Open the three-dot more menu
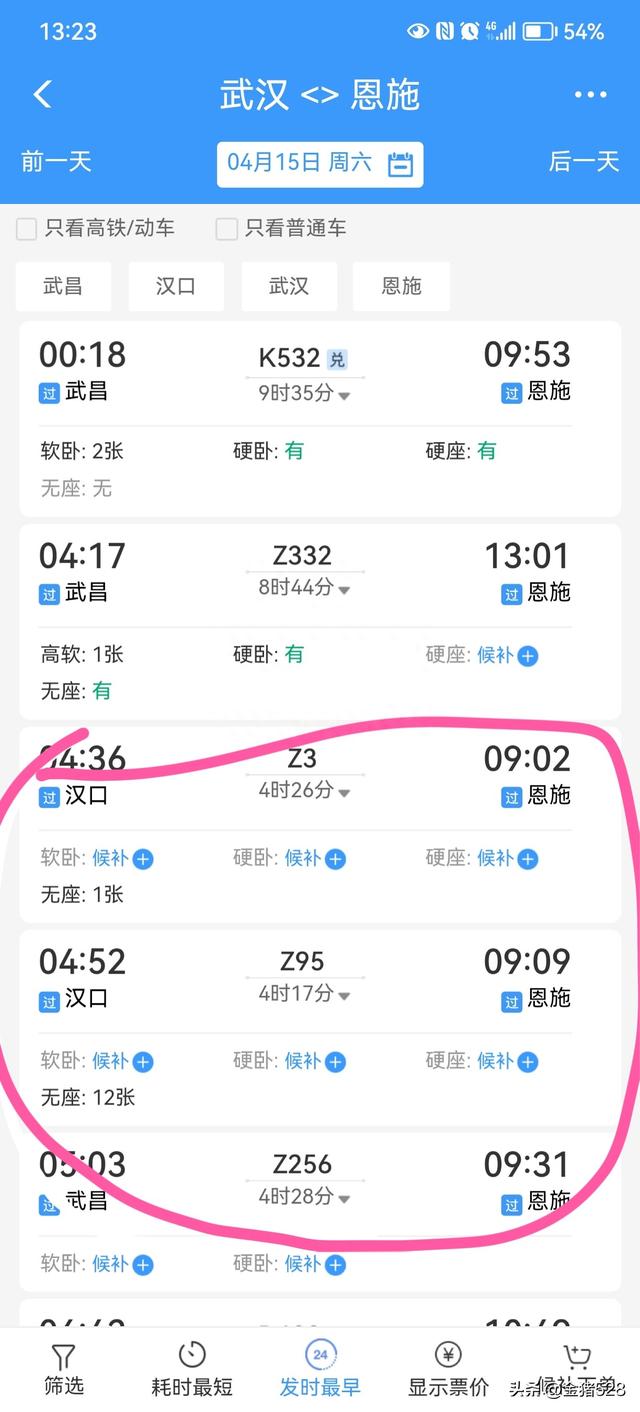This screenshot has width=640, height=1412. click(590, 95)
